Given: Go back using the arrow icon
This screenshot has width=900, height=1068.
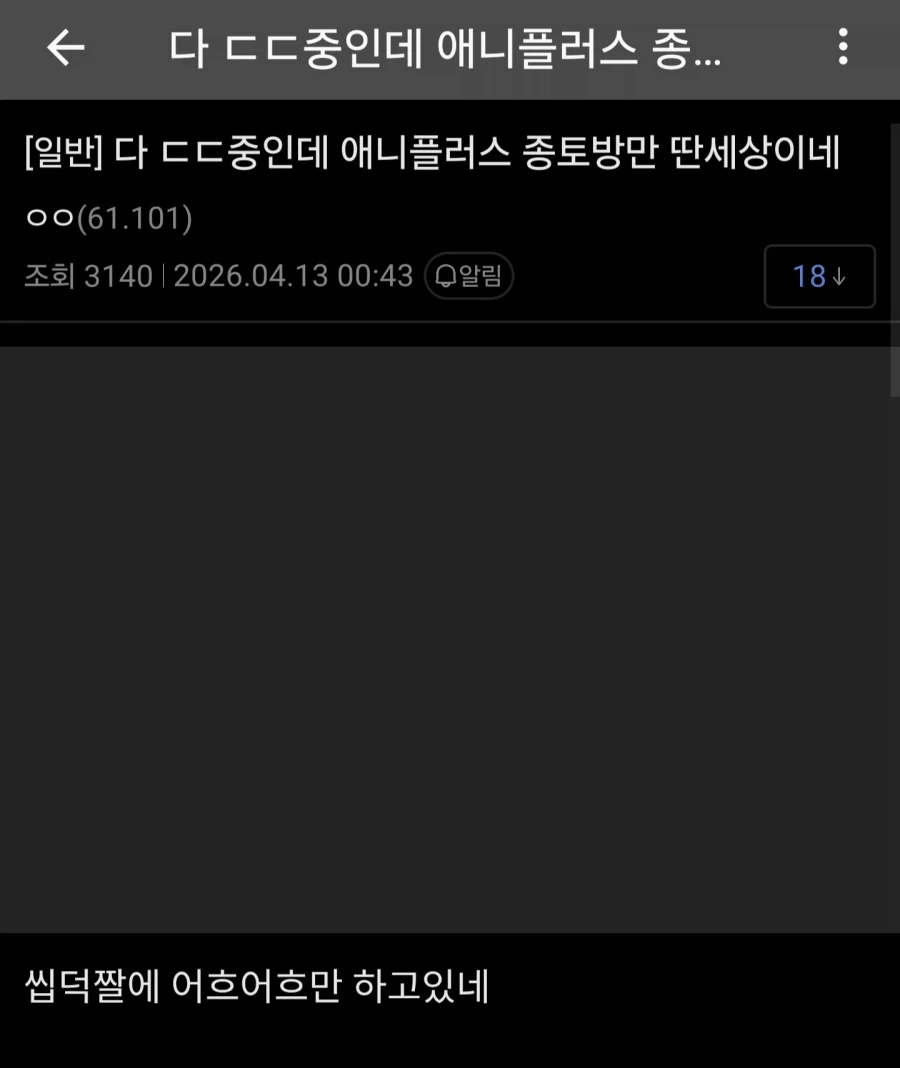Looking at the screenshot, I should pyautogui.click(x=66, y=47).
